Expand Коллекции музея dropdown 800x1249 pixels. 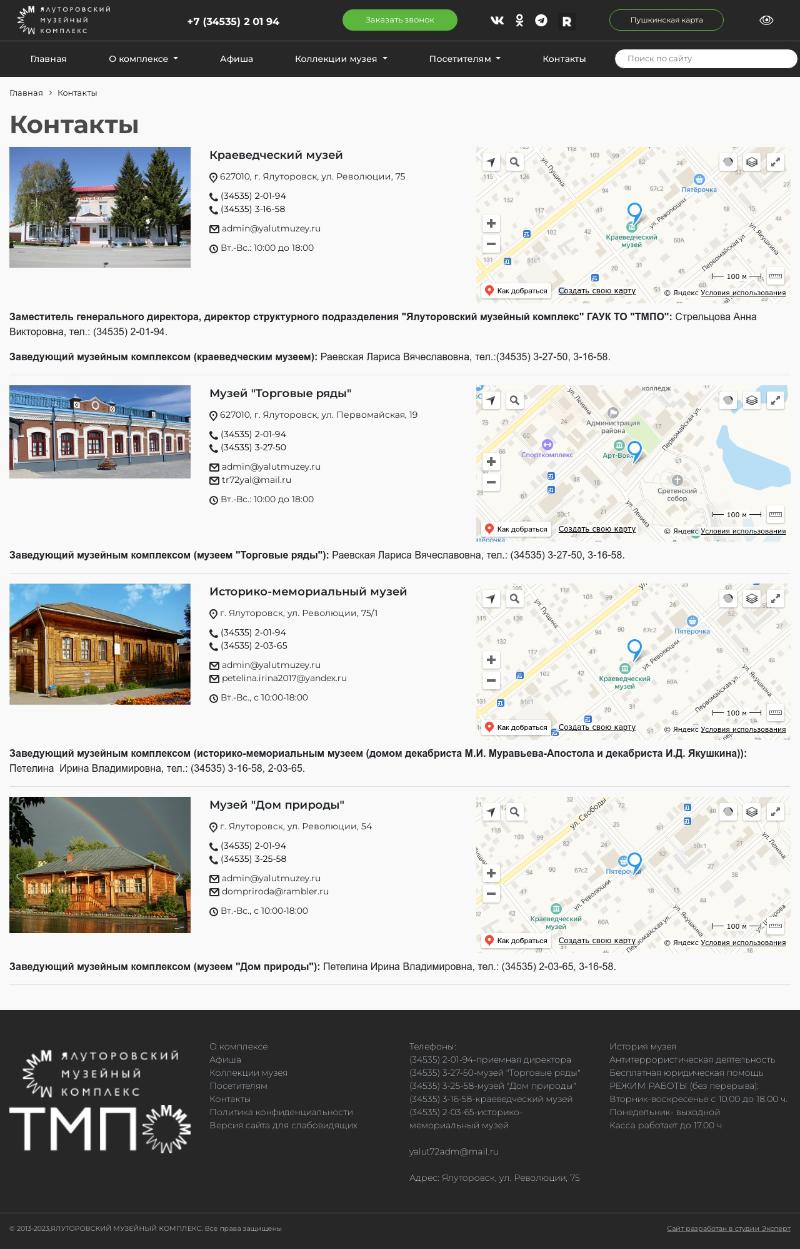pyautogui.click(x=341, y=59)
